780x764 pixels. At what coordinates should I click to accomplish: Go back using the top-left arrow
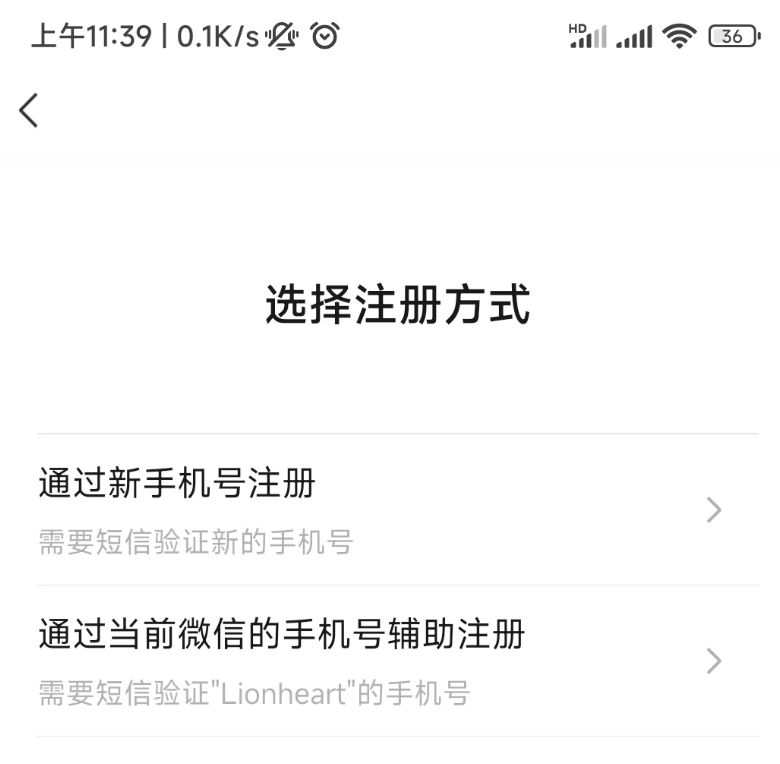tap(28, 110)
